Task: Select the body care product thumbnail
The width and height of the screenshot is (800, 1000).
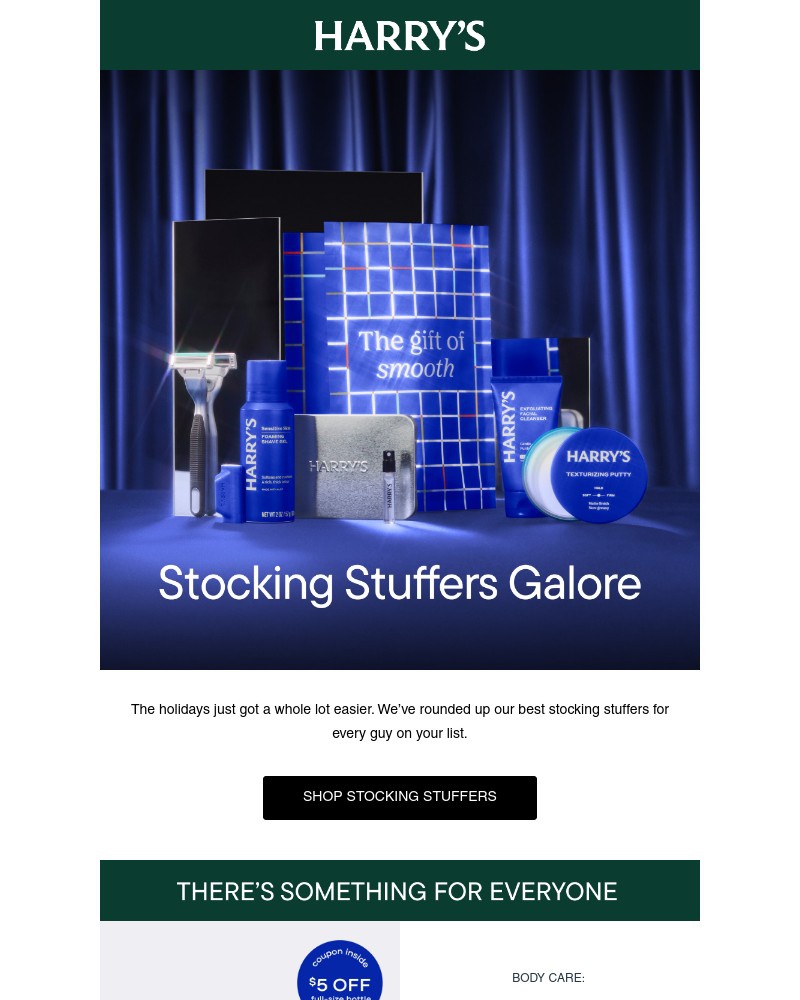Action: 250,961
